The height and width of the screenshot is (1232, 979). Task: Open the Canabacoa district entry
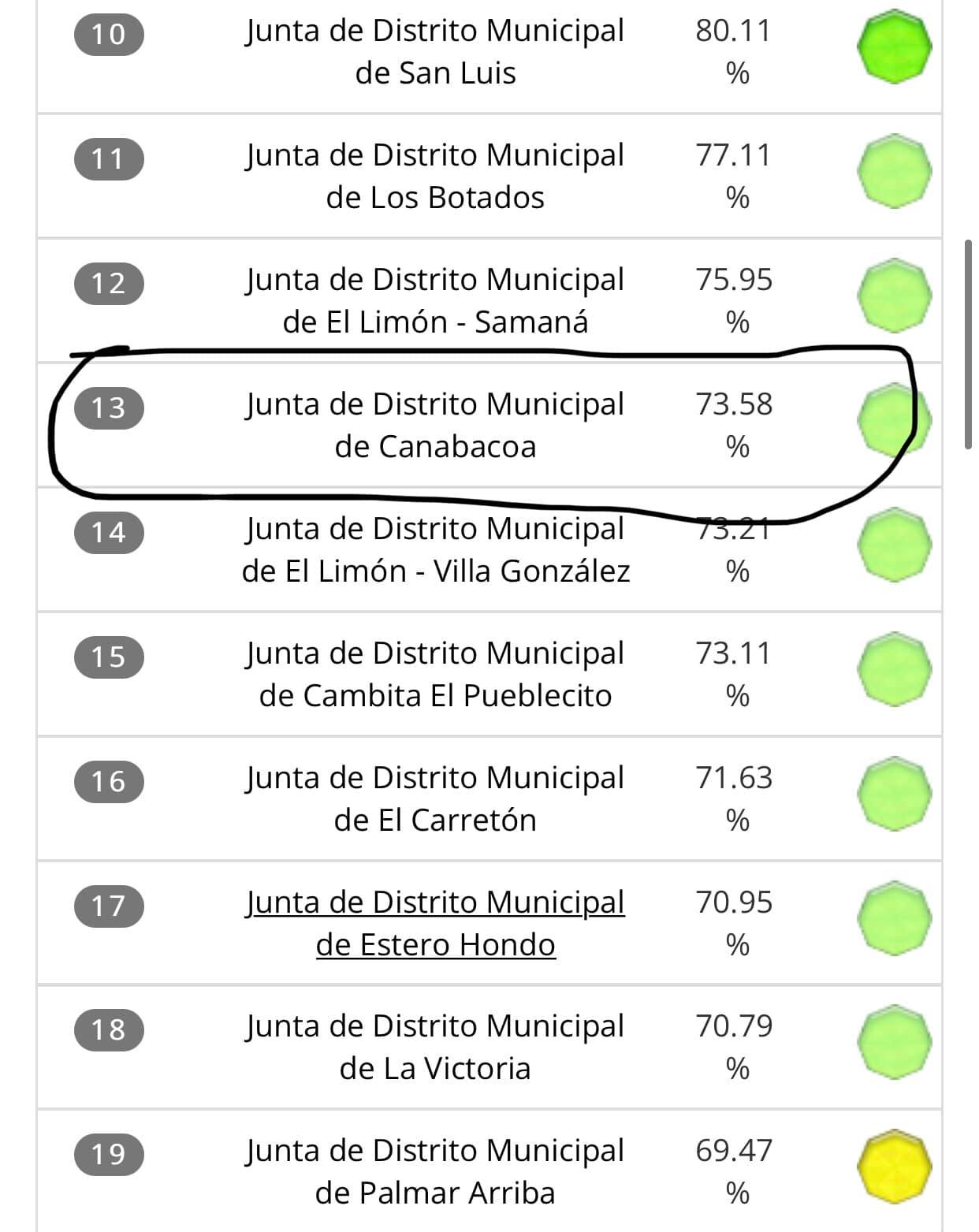435,425
